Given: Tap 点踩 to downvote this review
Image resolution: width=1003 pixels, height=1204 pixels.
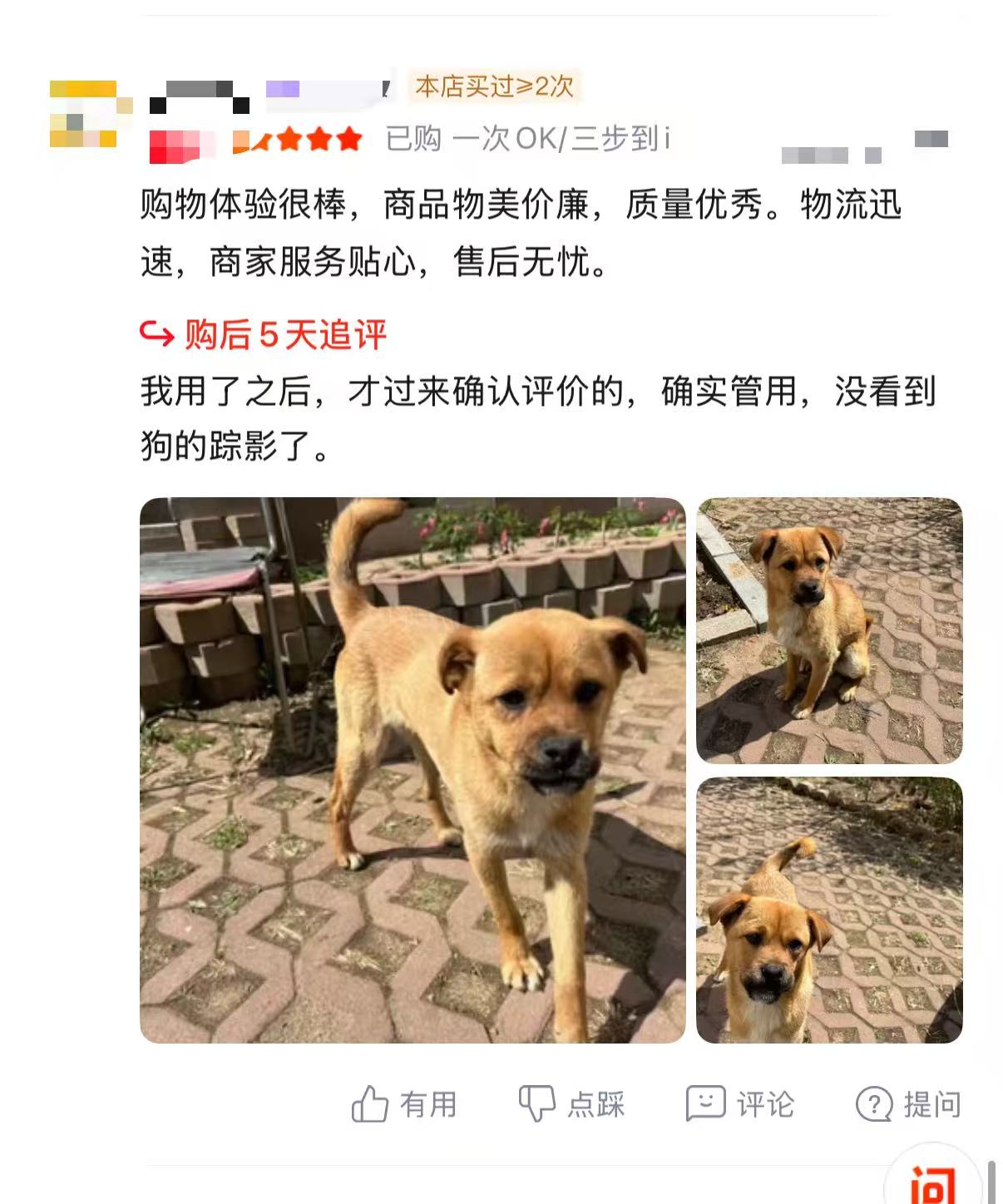Looking at the screenshot, I should [571, 1104].
